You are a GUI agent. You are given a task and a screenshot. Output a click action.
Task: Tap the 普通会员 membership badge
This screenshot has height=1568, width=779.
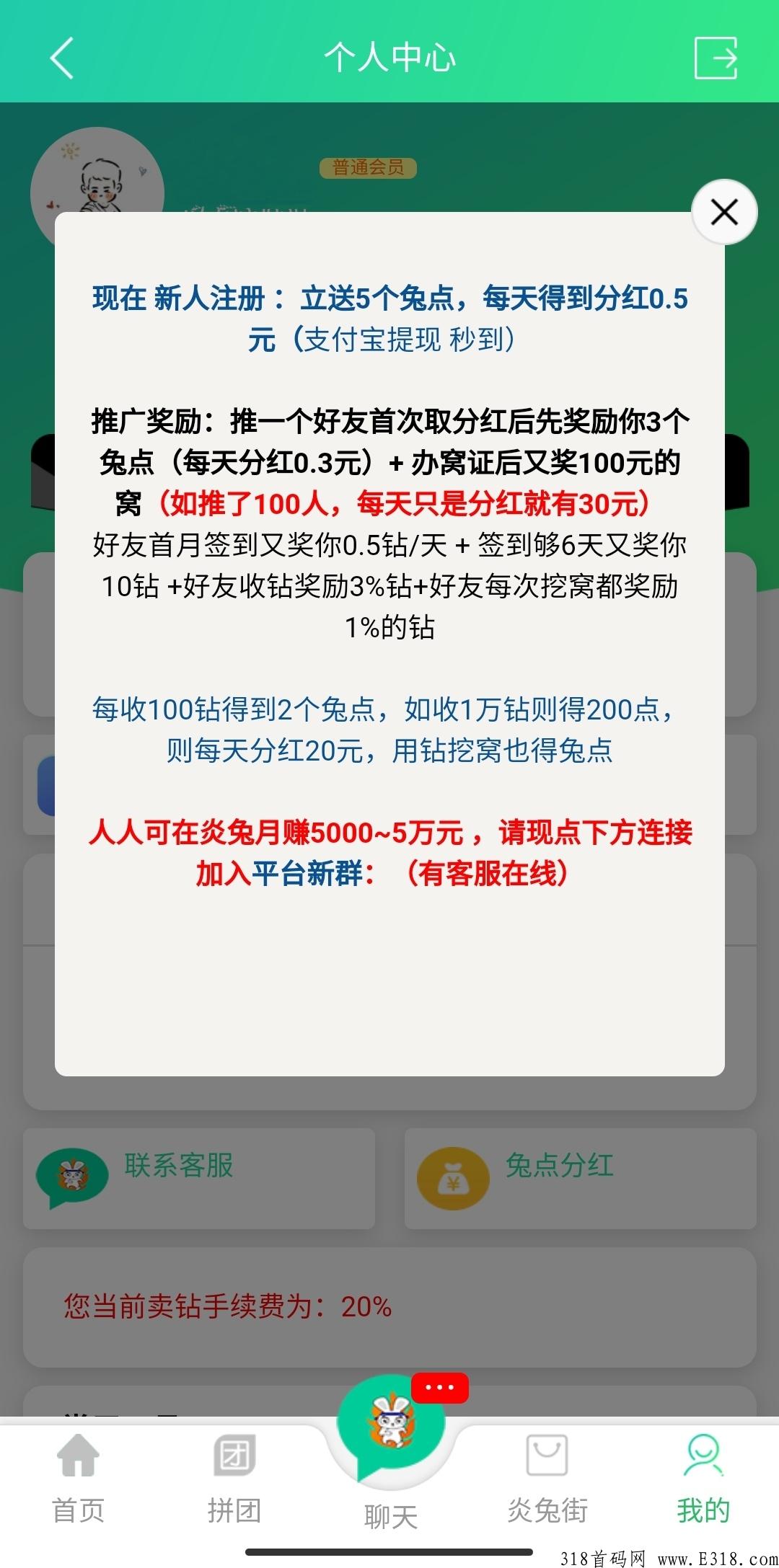click(x=370, y=167)
